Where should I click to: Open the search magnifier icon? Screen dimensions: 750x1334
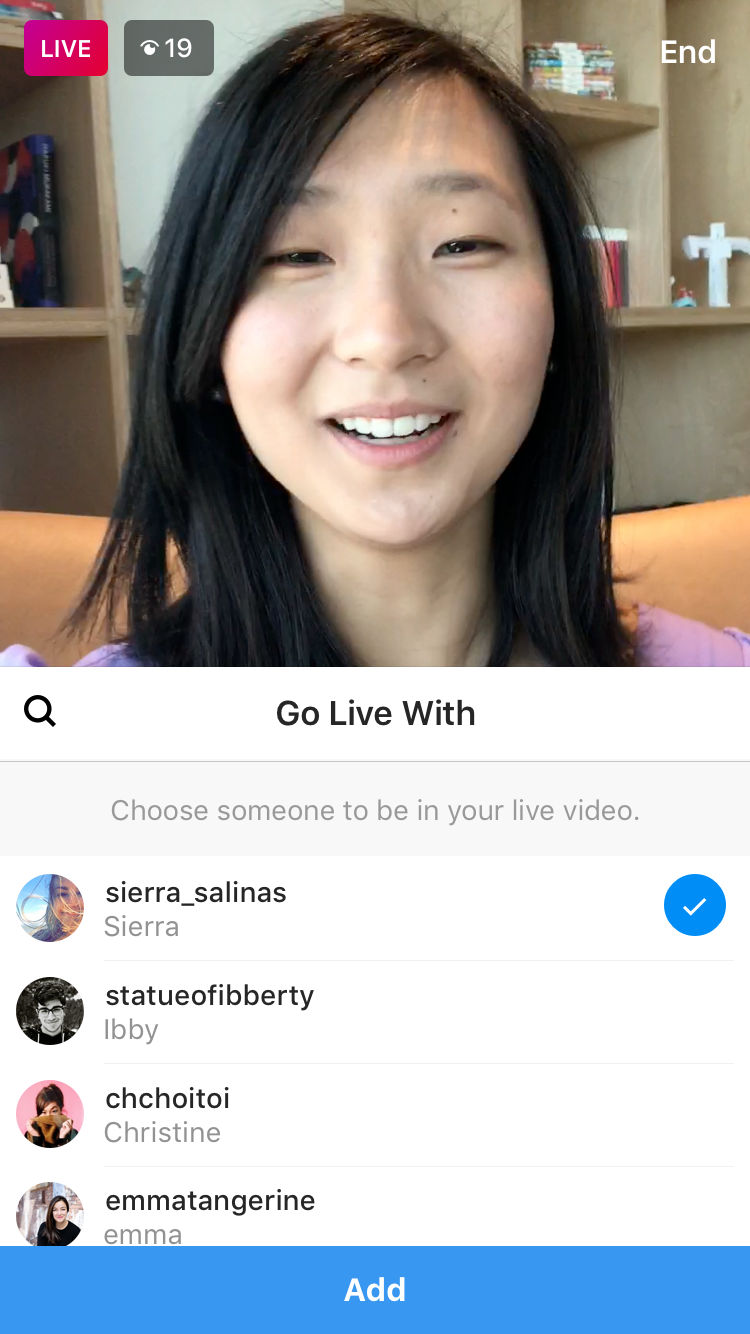(40, 712)
